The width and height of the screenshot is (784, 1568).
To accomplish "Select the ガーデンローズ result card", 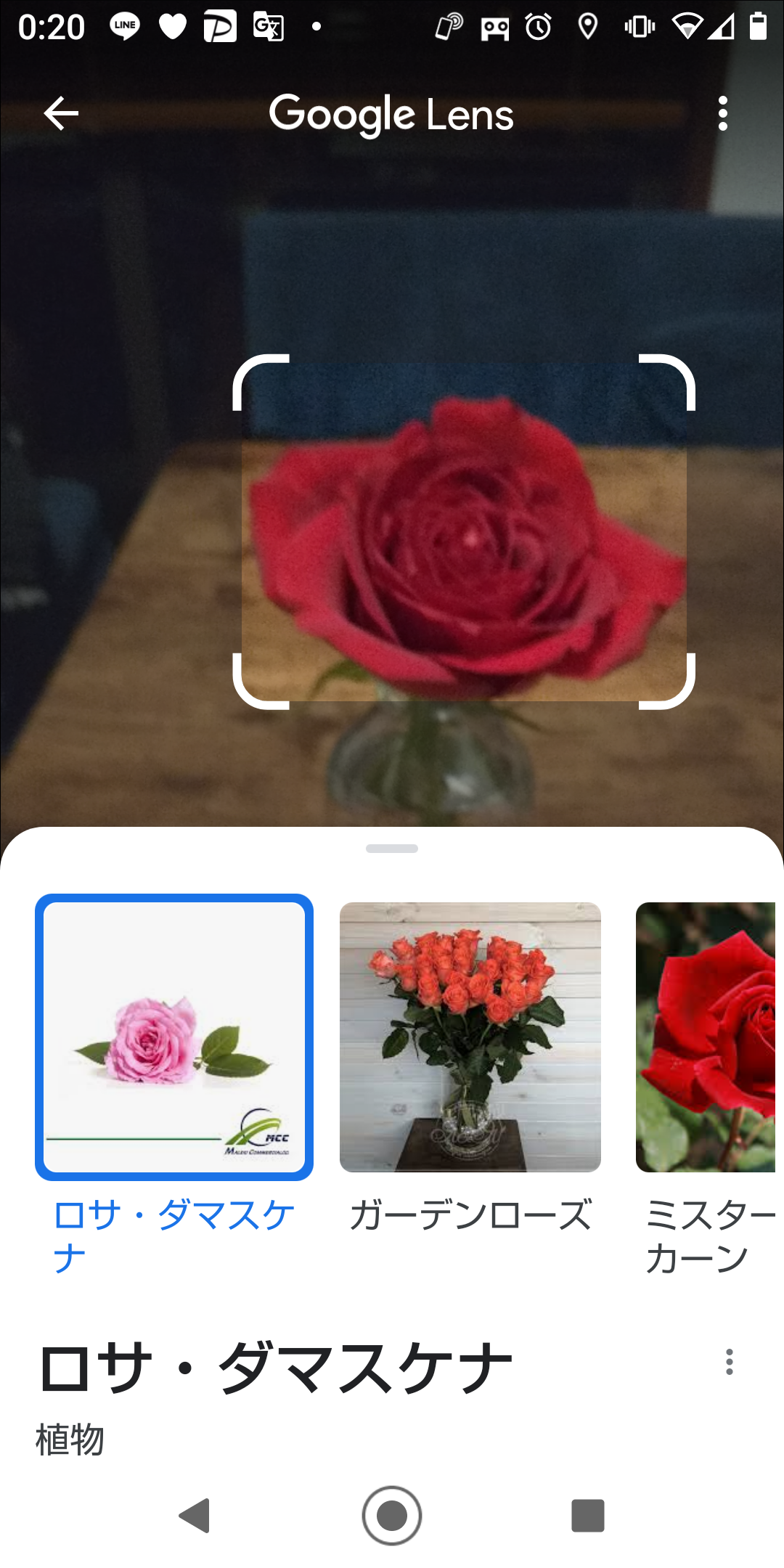I will point(470,1037).
